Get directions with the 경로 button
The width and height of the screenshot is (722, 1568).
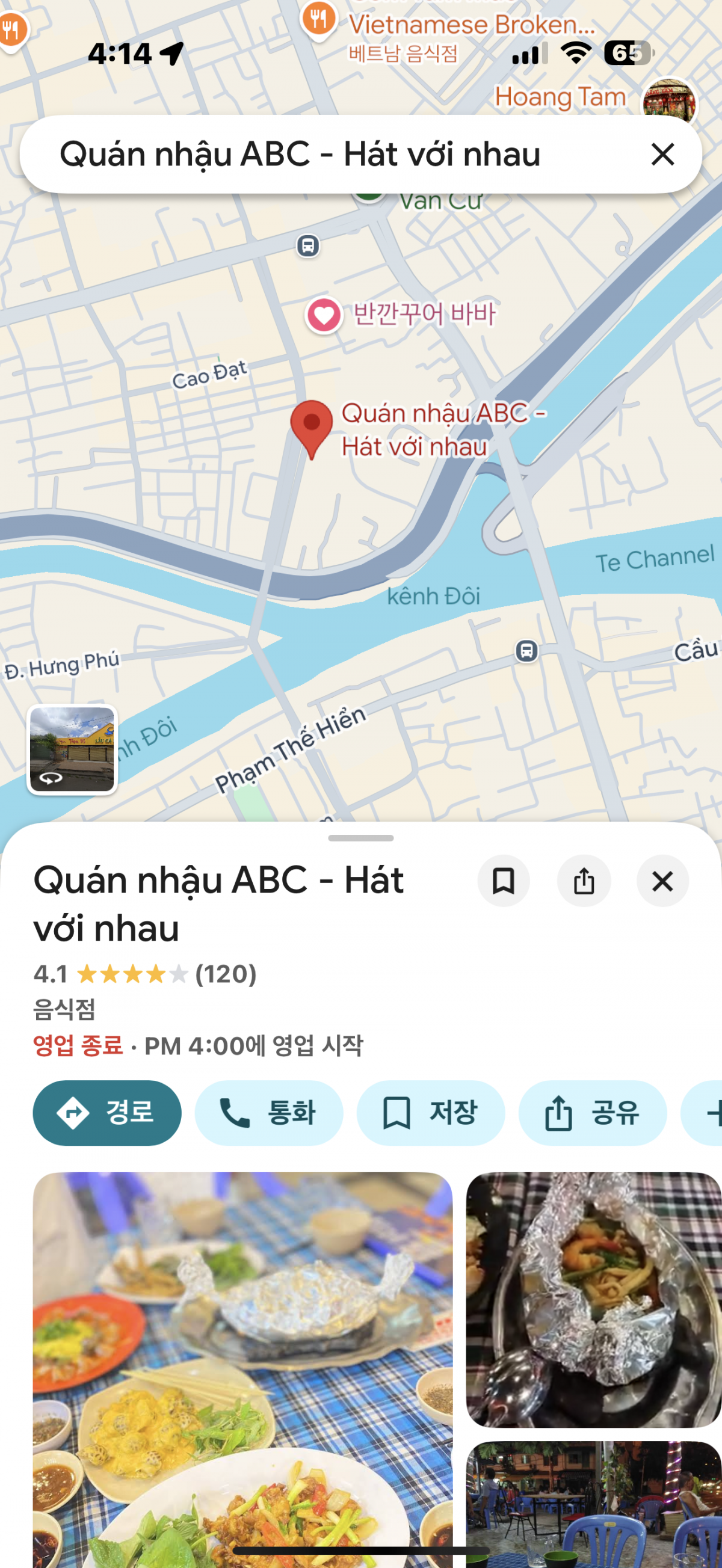tap(107, 1113)
